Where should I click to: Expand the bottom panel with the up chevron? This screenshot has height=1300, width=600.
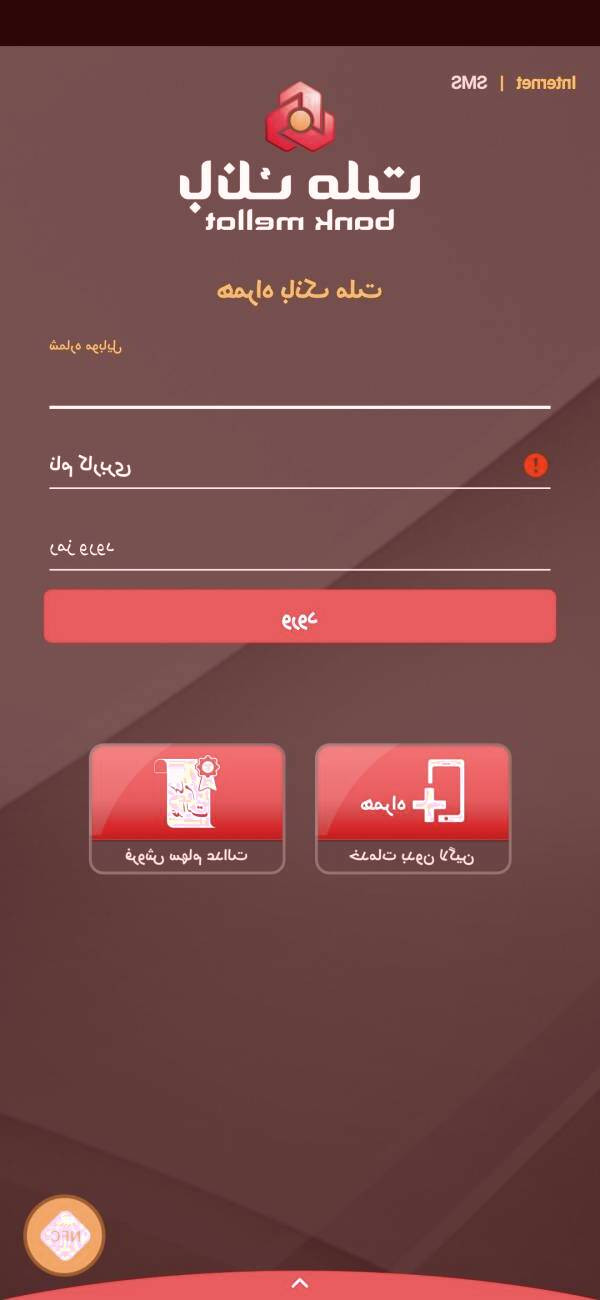[299, 1283]
